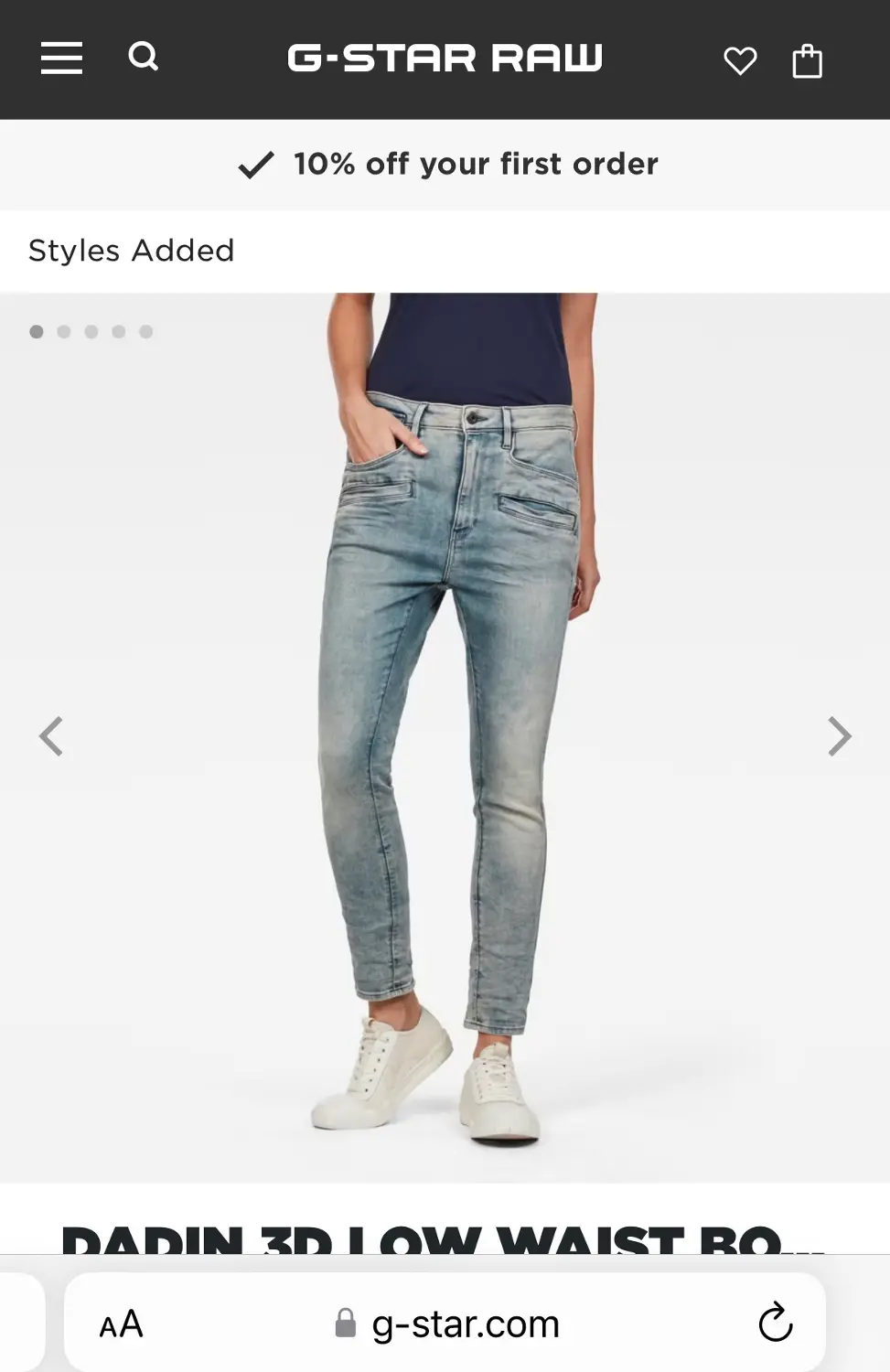Screen dimensions: 890x1372
Task: Open the site search
Action: (x=144, y=58)
